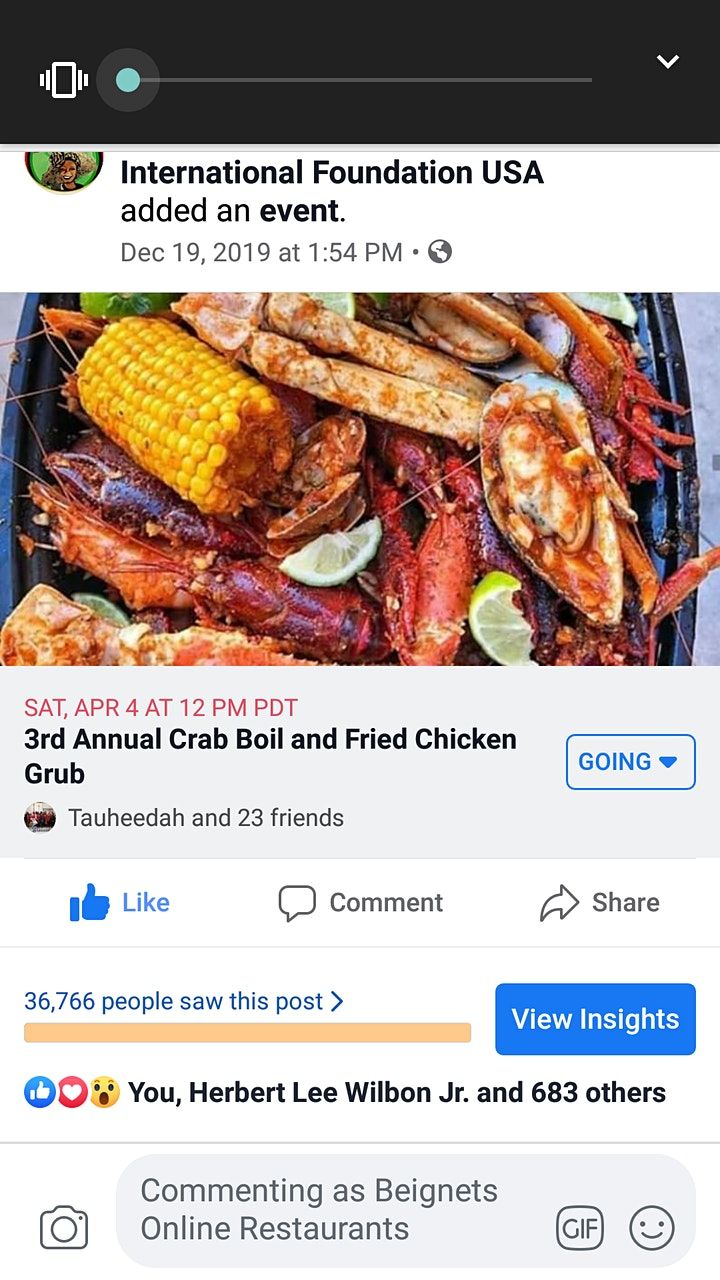Tap the View Insights button
This screenshot has height=1280, width=720.
(595, 1019)
